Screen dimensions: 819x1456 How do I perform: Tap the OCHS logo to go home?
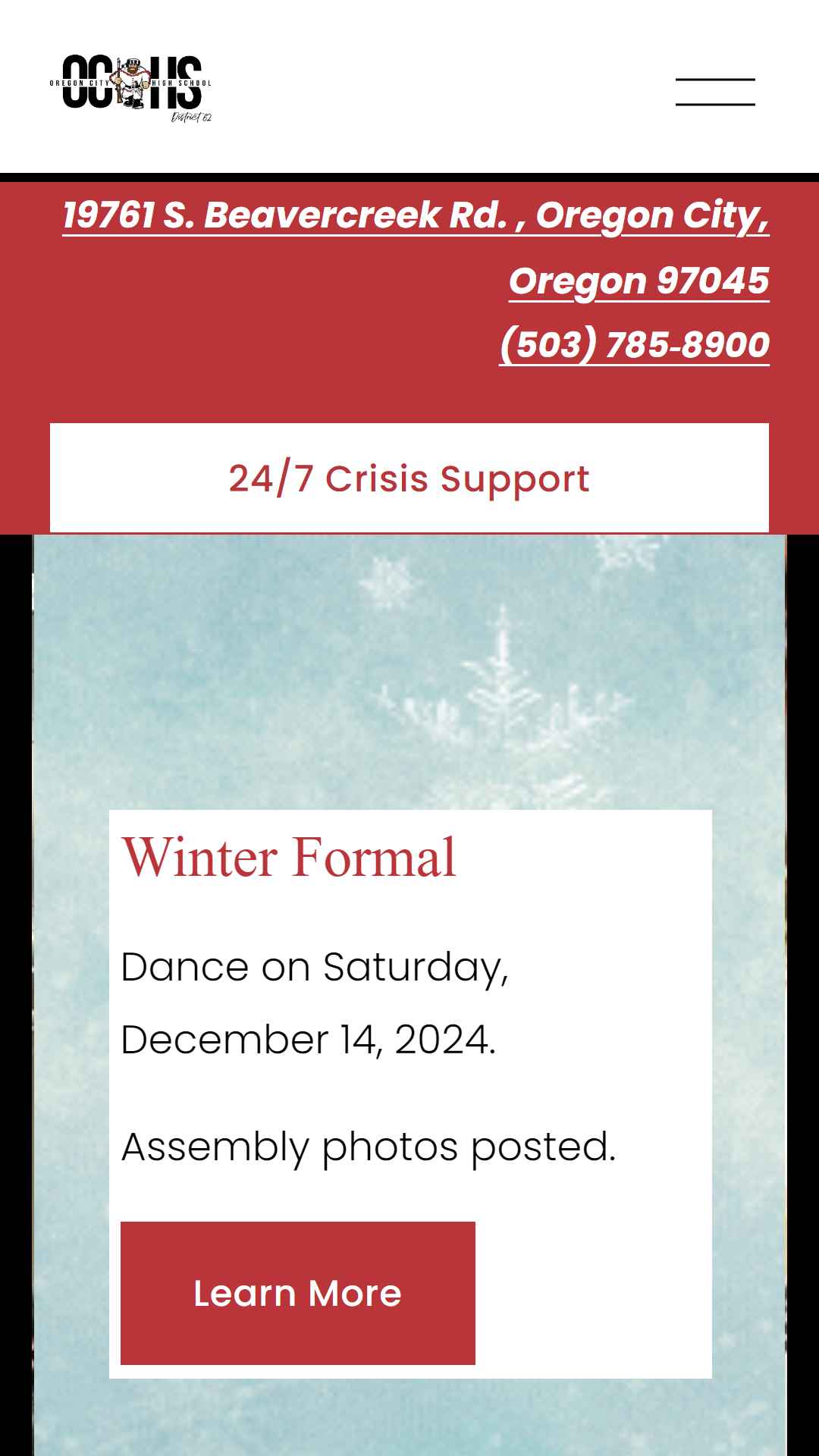(x=130, y=88)
